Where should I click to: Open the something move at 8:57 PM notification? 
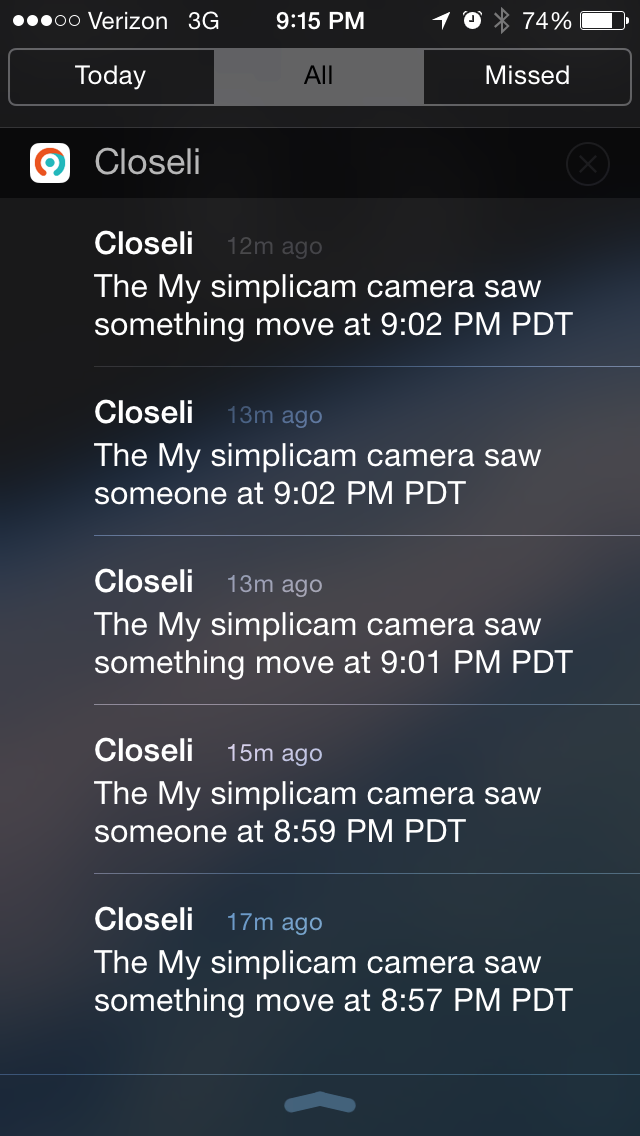[x=333, y=961]
